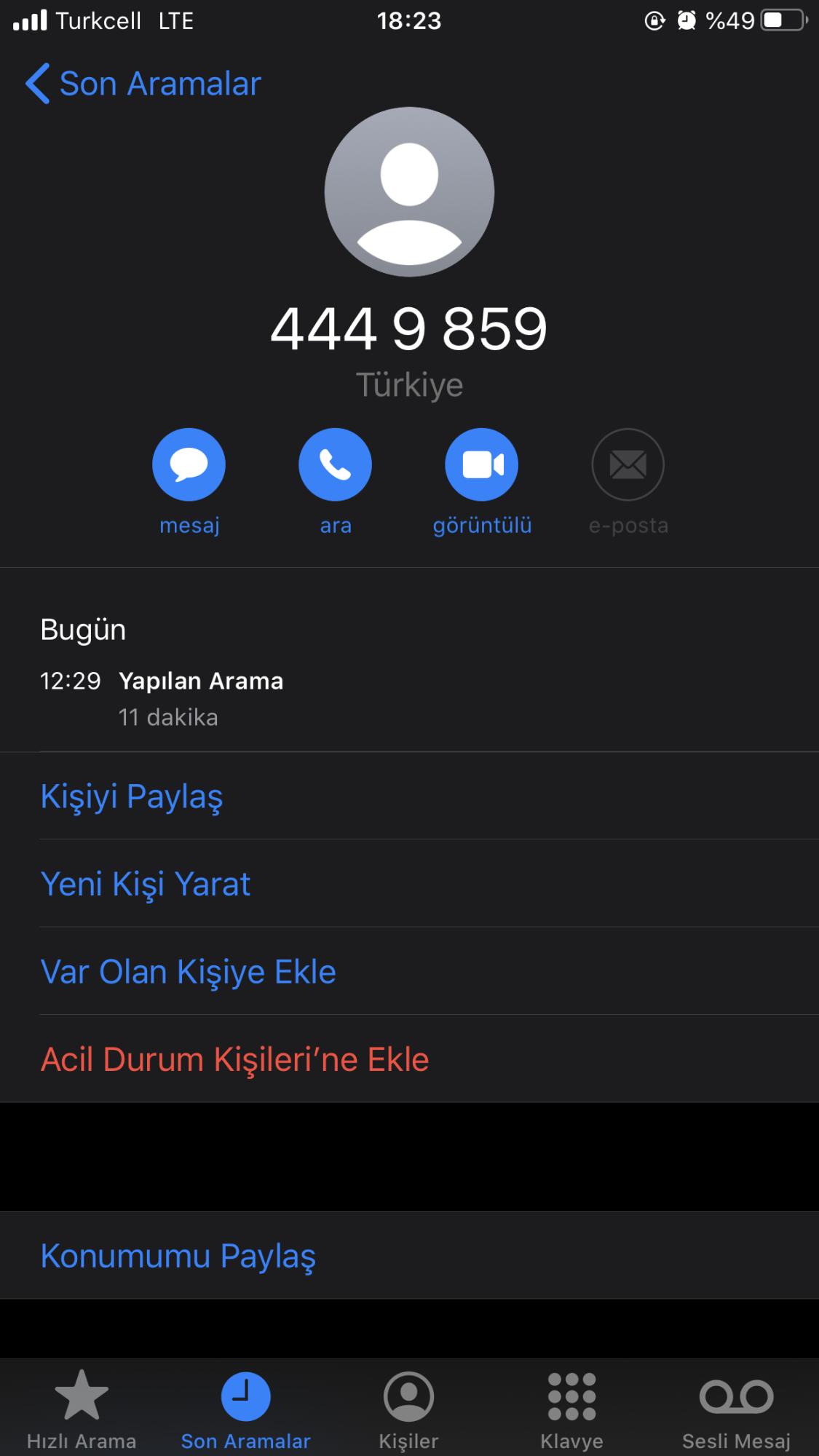This screenshot has width=819, height=1456.
Task: Go back to Son Aramalar
Action: pyautogui.click(x=143, y=84)
